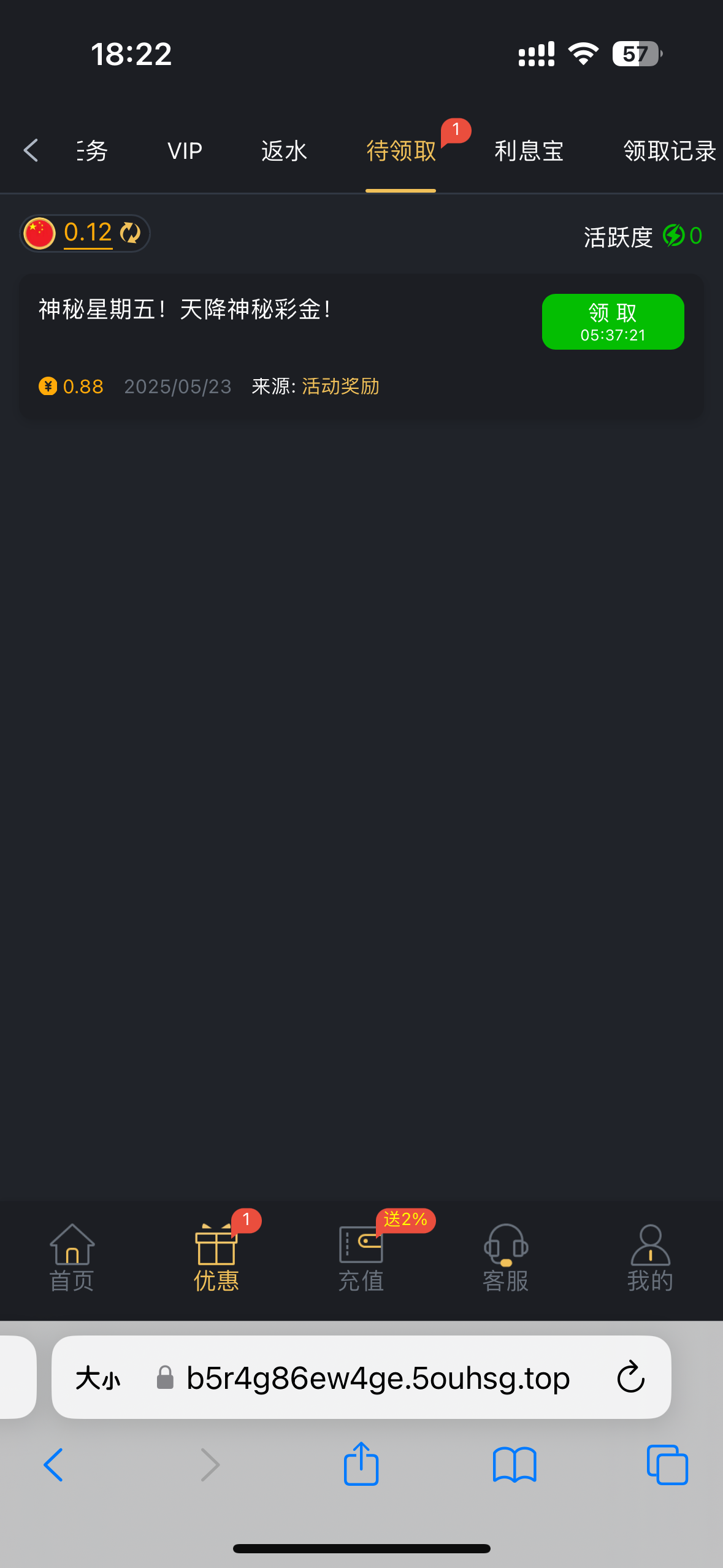
Task: Open the 我的 profile tab
Action: [650, 1258]
